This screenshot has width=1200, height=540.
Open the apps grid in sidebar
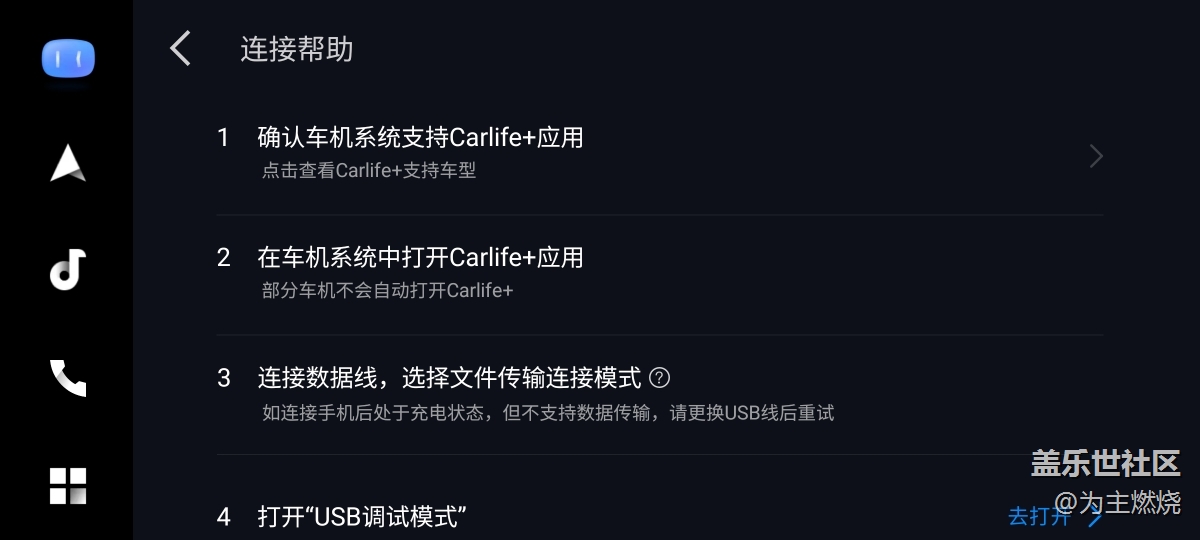[68, 486]
